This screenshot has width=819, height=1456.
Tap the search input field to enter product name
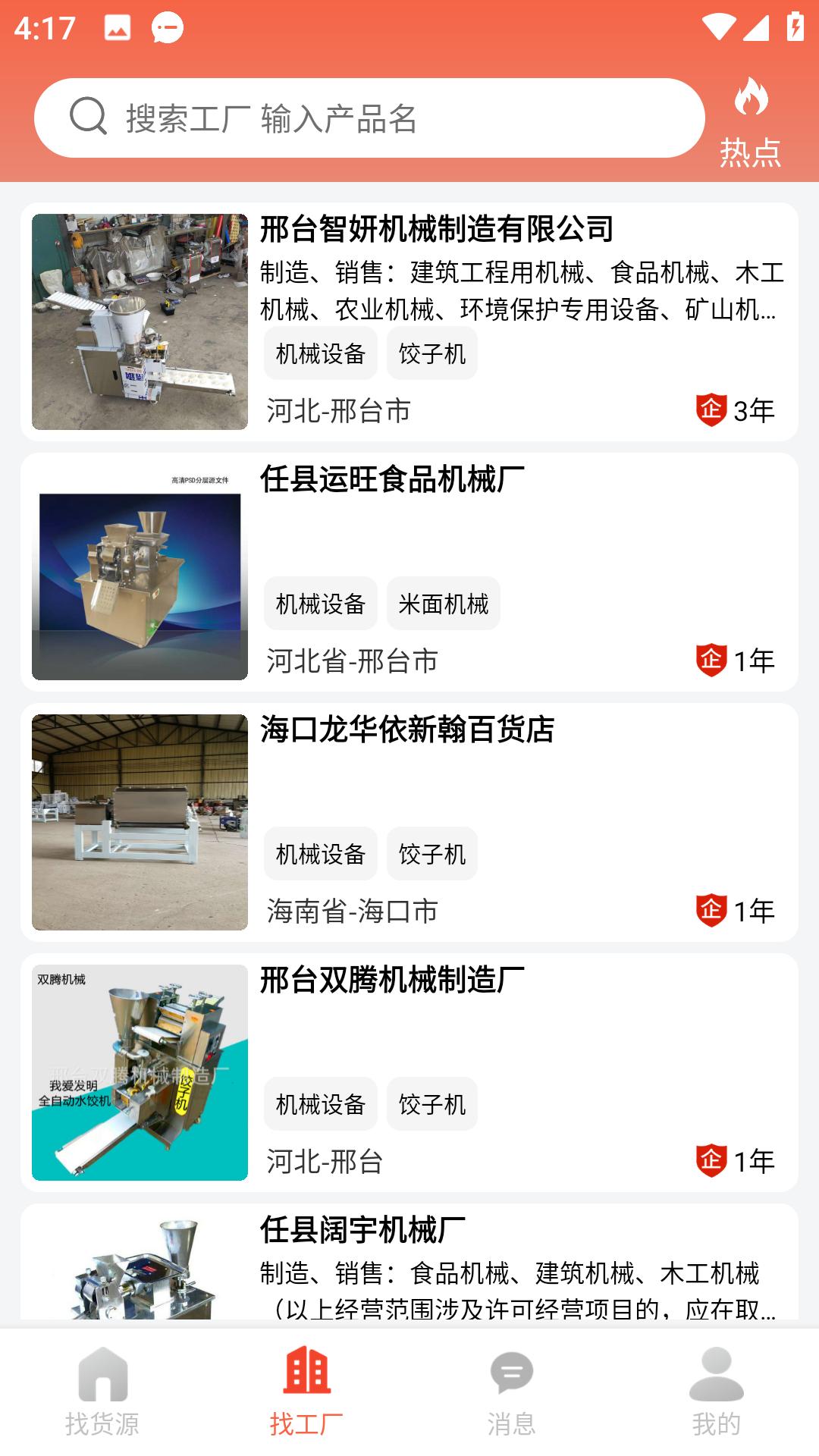tap(372, 117)
